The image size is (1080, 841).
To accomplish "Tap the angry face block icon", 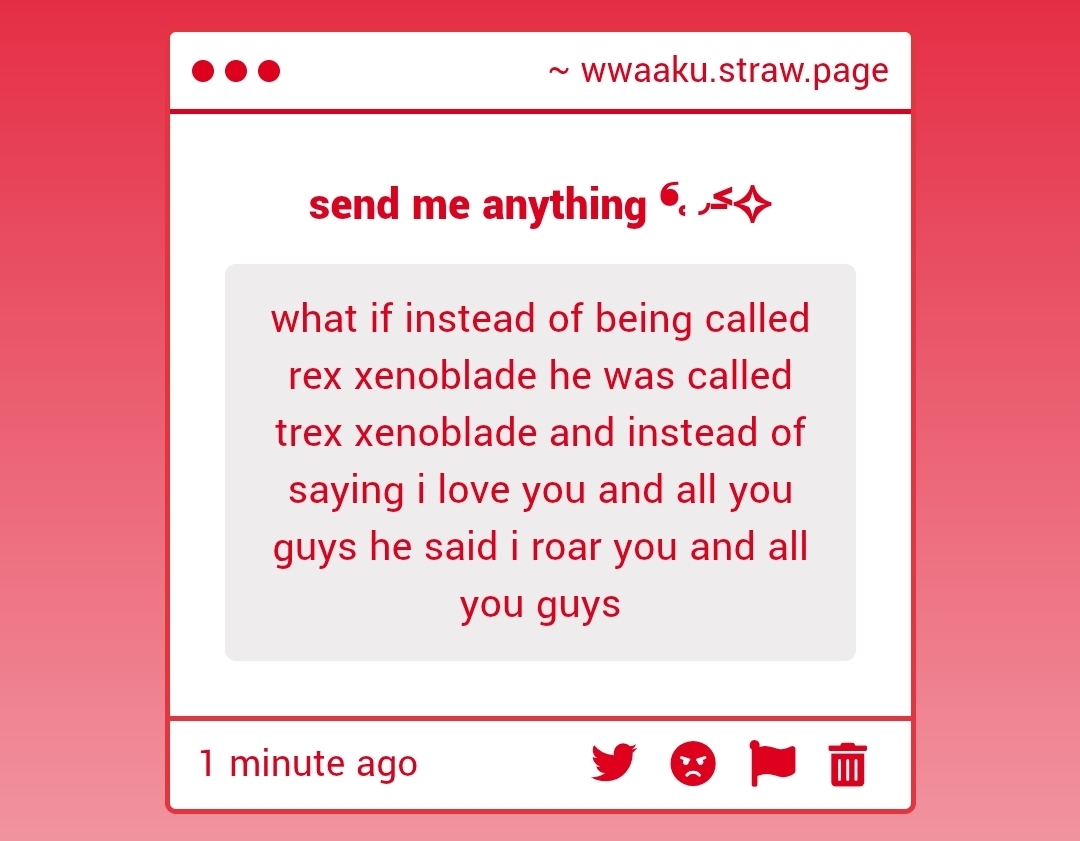I will pyautogui.click(x=693, y=765).
